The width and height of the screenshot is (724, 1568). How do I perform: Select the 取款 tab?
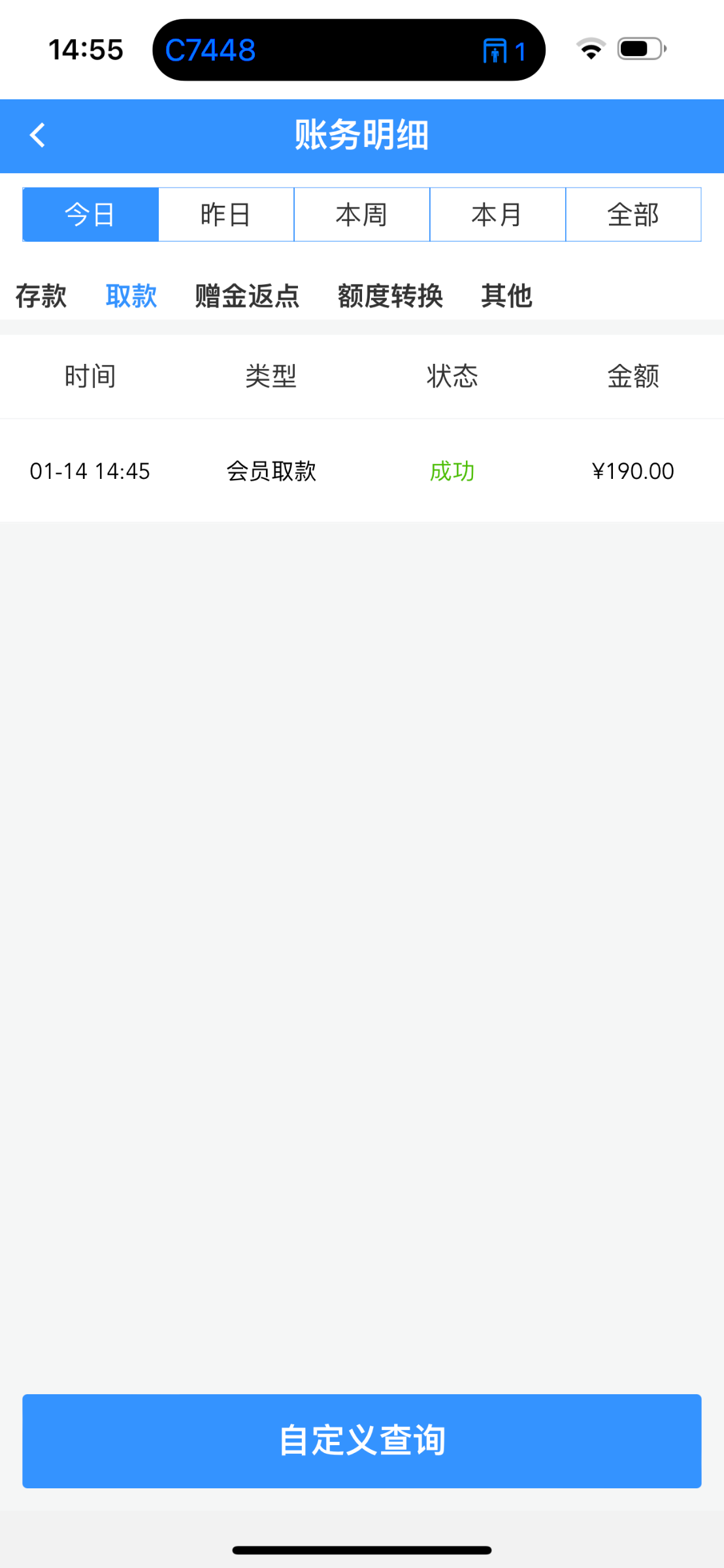click(131, 296)
